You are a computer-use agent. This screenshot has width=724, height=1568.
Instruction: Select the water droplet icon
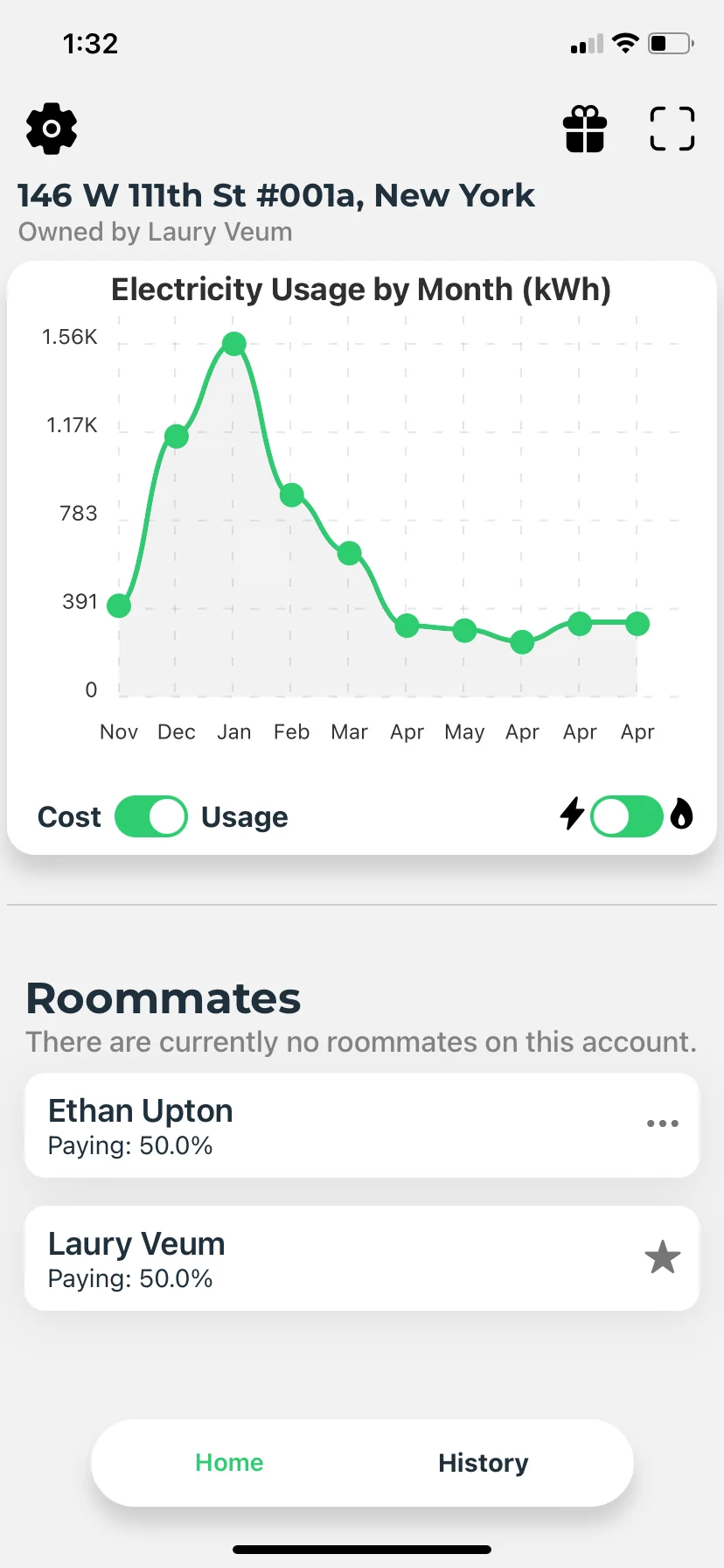pyautogui.click(x=681, y=815)
